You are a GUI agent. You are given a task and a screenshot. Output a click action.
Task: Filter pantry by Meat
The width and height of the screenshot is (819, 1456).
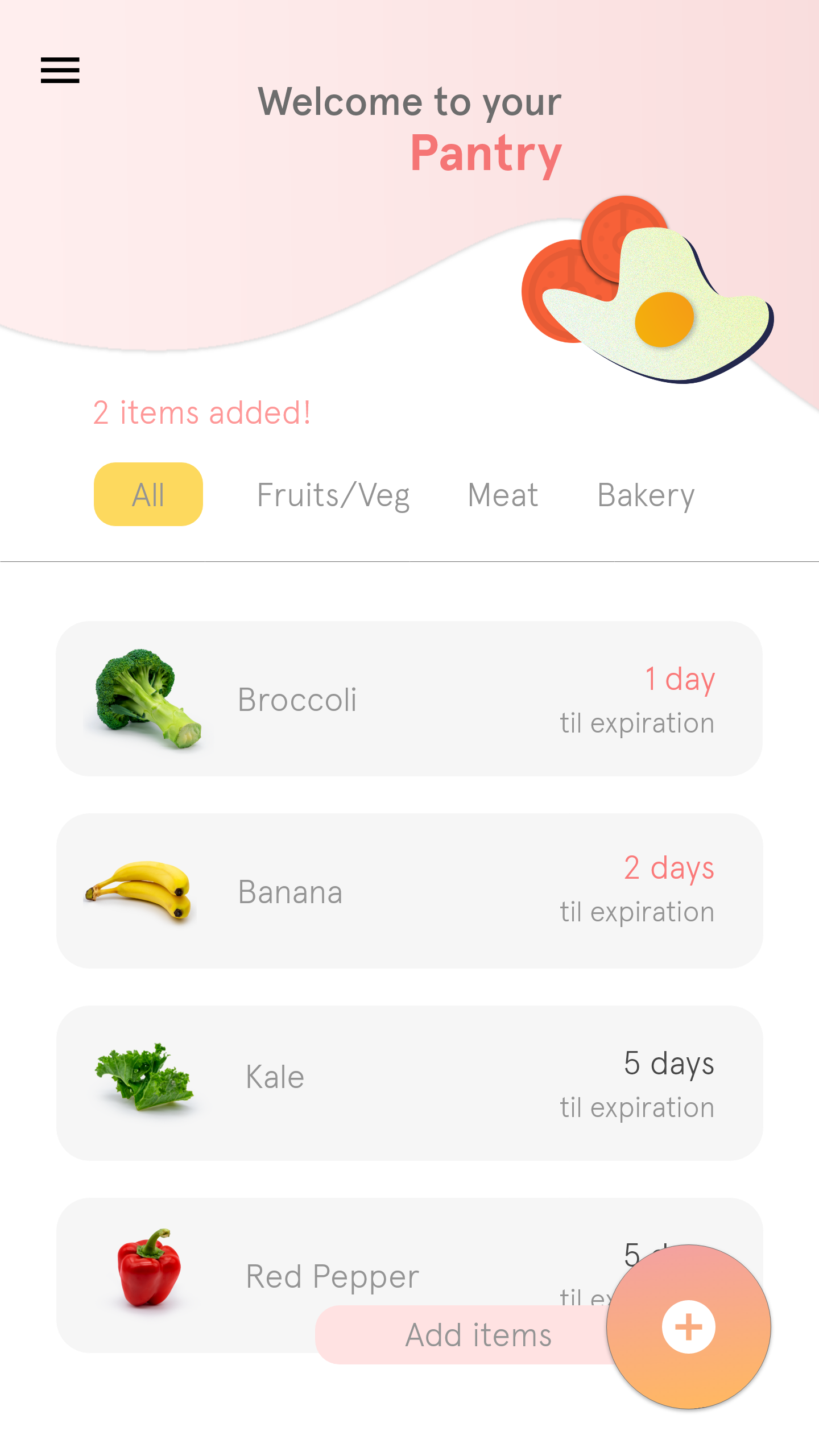click(503, 495)
